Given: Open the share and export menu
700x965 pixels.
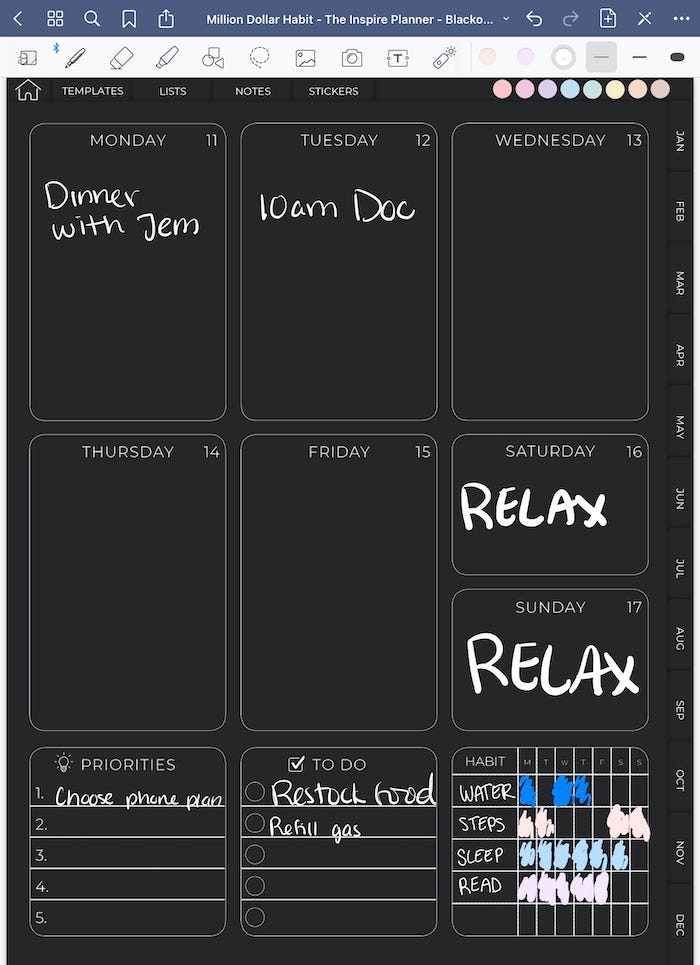Looking at the screenshot, I should click(166, 19).
